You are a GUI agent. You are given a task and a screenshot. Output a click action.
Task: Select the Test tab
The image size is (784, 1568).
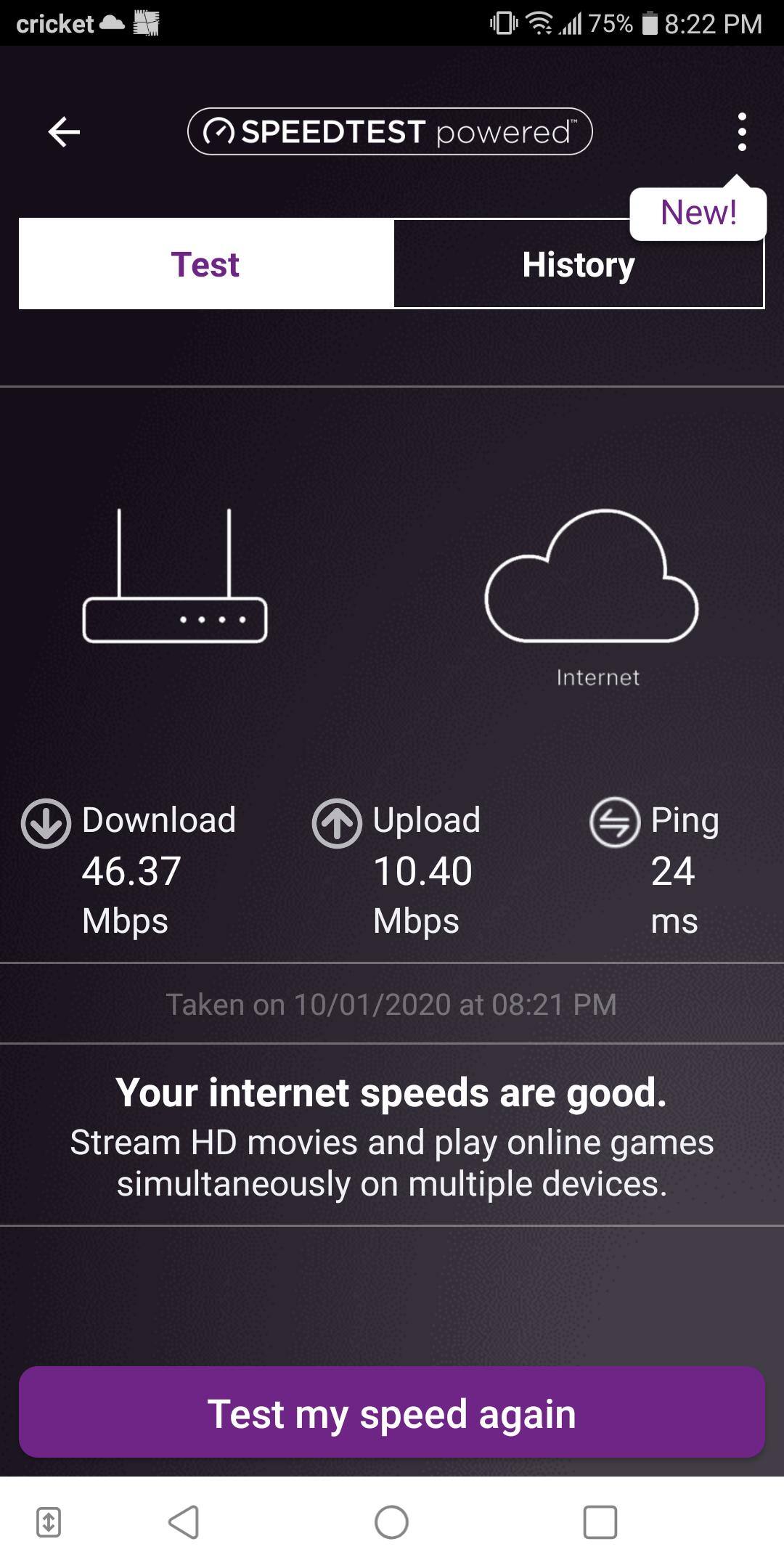coord(205,264)
